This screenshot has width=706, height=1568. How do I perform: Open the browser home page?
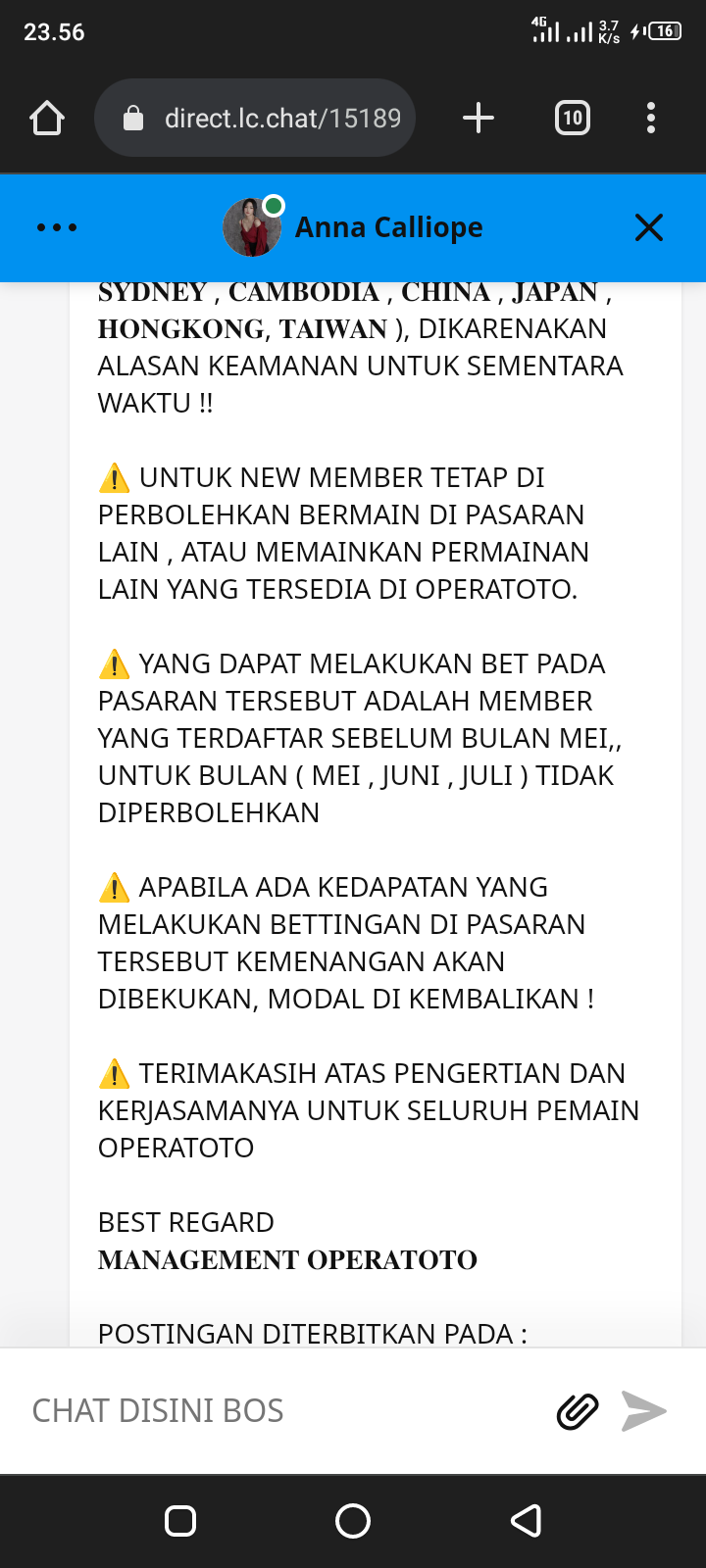47,119
